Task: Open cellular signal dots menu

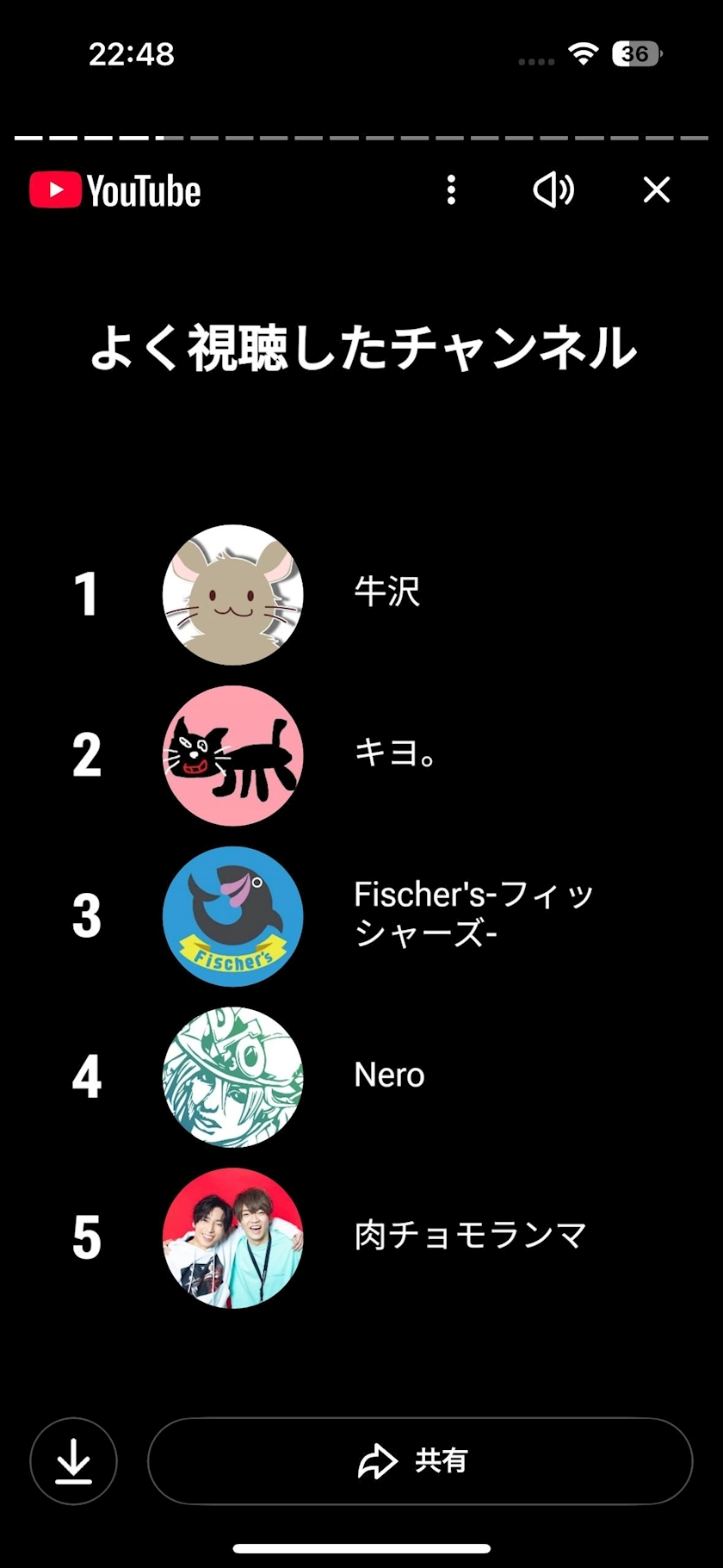Action: tap(535, 59)
